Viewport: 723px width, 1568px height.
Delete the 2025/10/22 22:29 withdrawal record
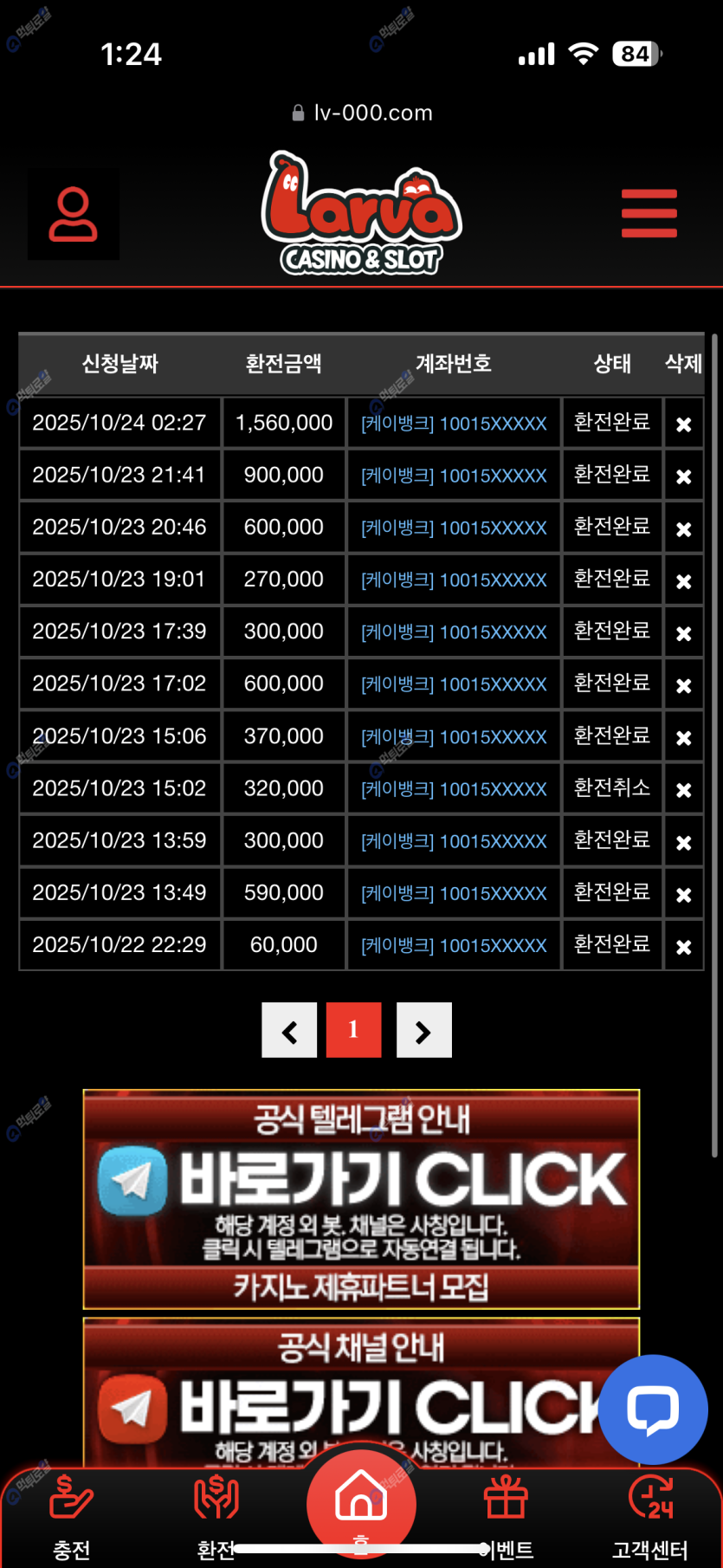(683, 947)
